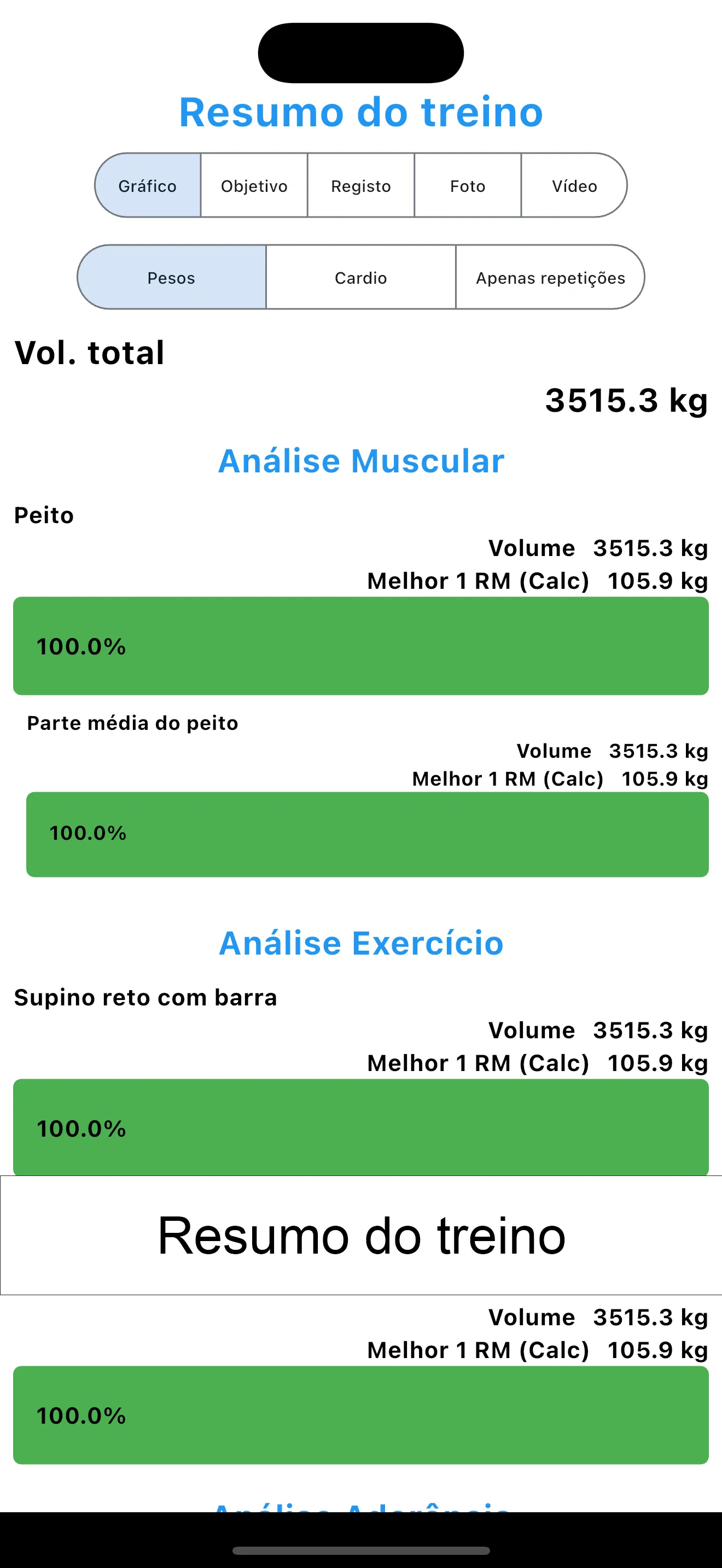Select the Pesos segment

click(x=171, y=278)
